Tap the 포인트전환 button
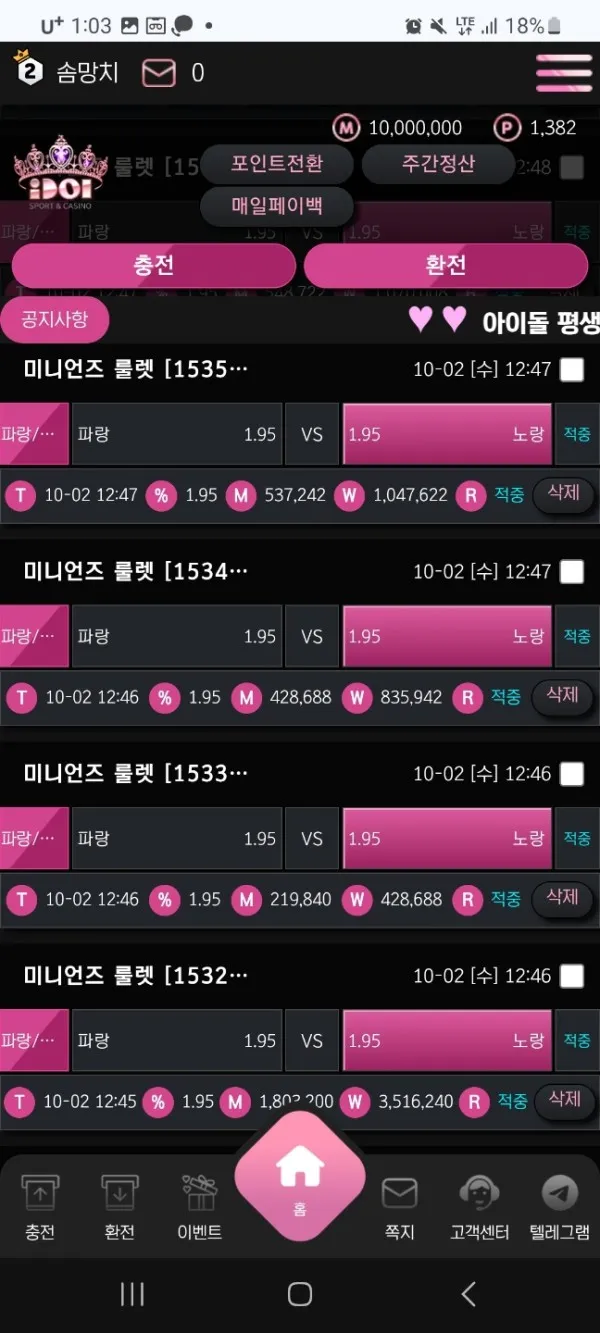Screen dimensions: 600x1333 pyautogui.click(x=277, y=164)
